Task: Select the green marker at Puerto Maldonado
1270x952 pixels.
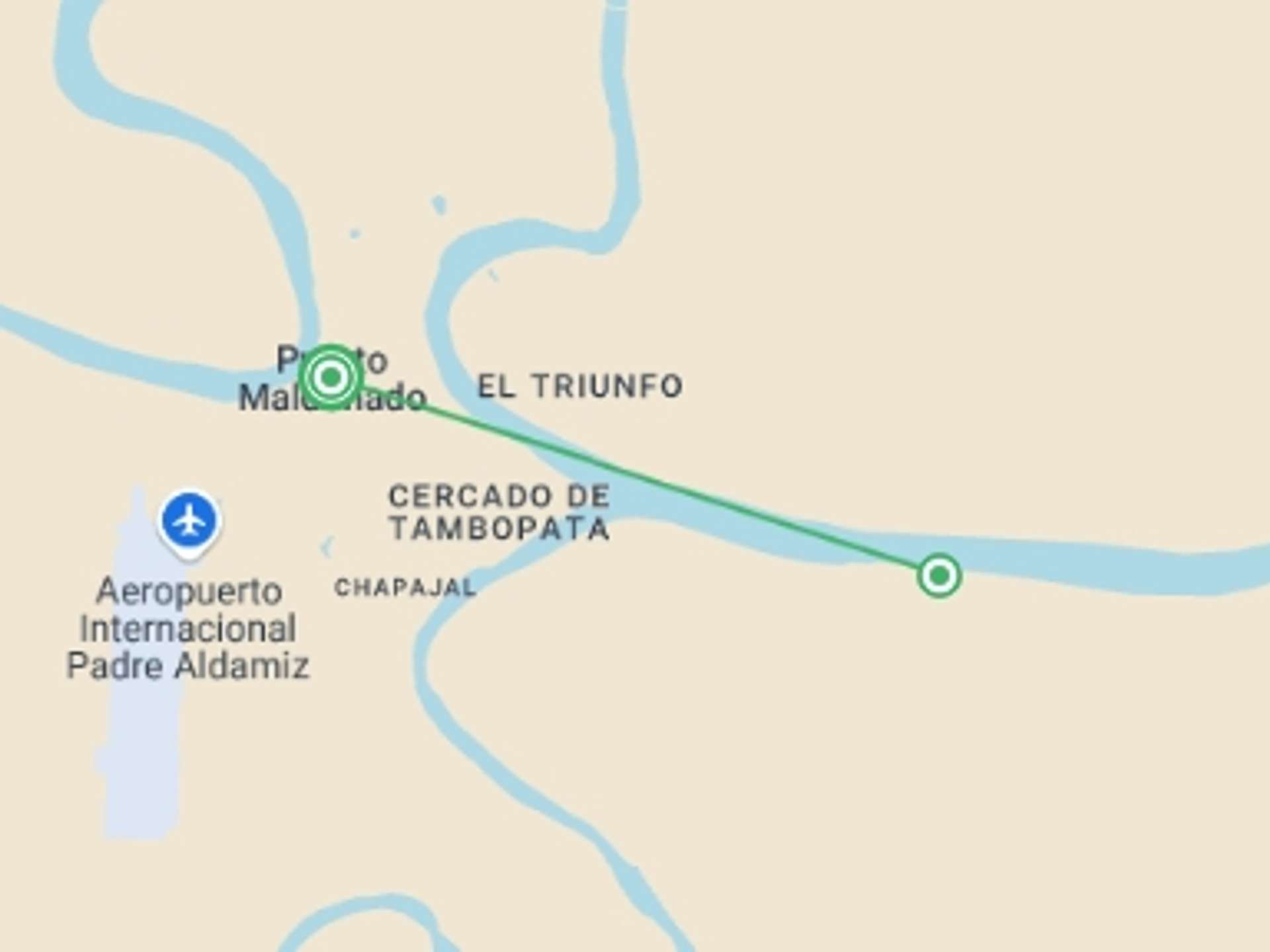Action: pos(331,377)
